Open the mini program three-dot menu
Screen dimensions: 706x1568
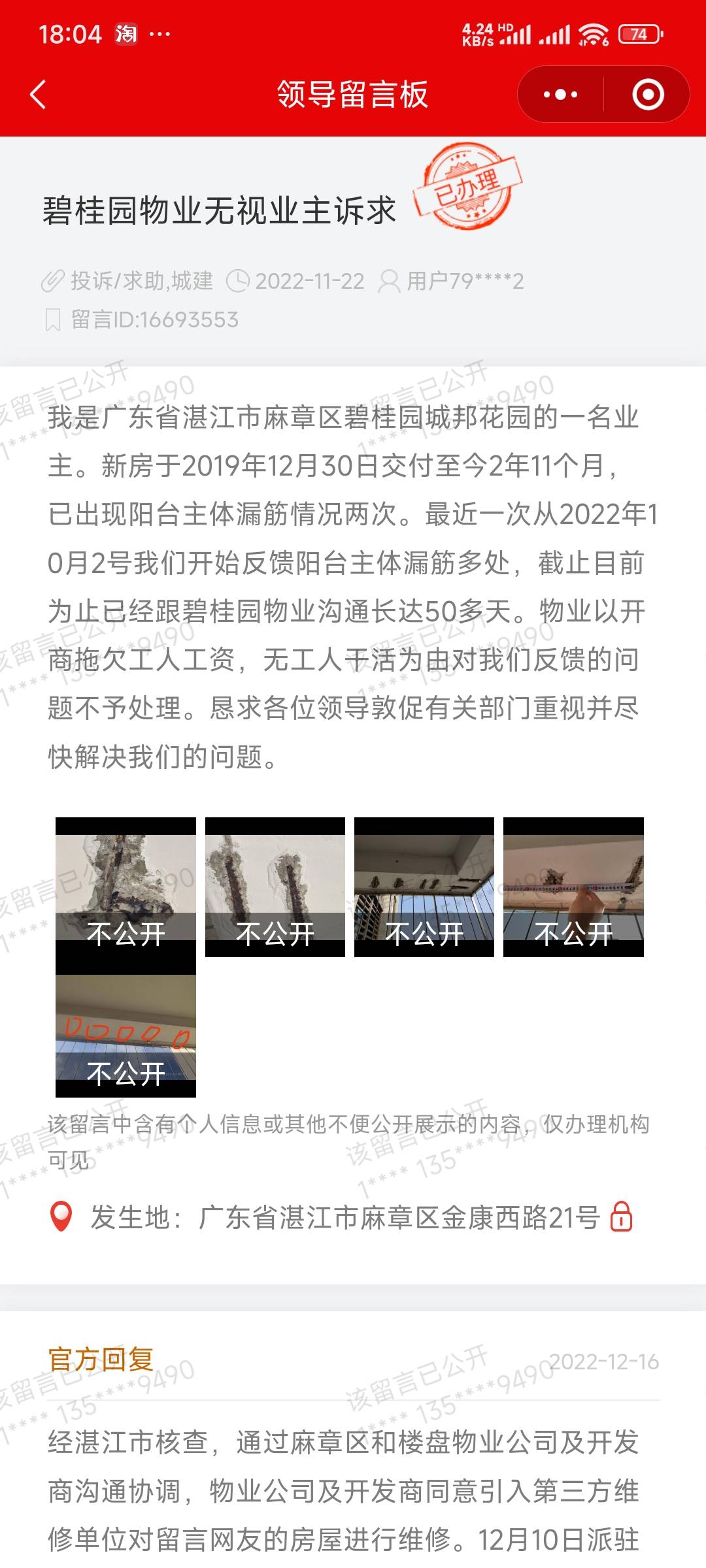[560, 95]
